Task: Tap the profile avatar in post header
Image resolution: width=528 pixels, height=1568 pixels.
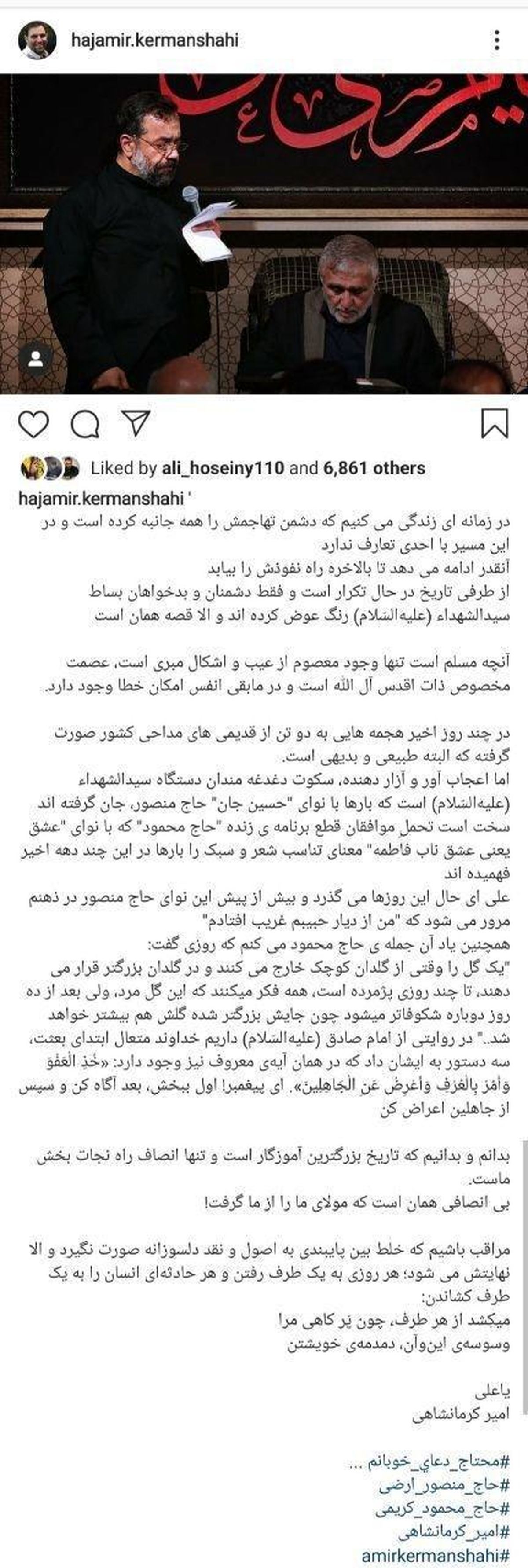Action: point(38,41)
